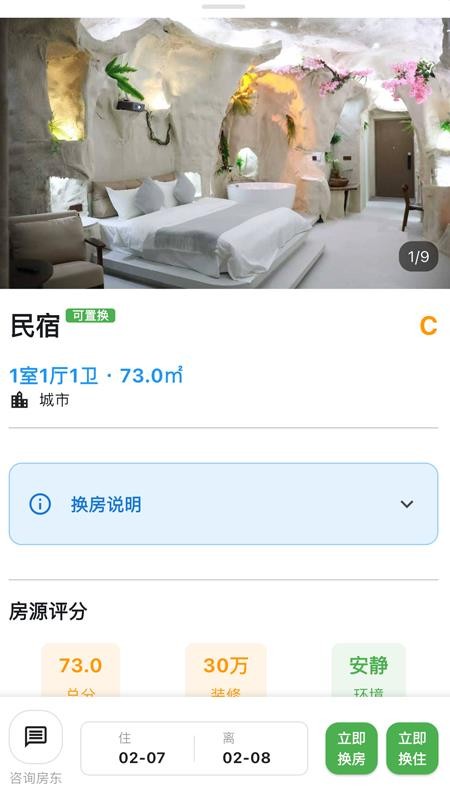Viewport: 450px width, 800px height.
Task: Change the 离 check-out date 02-08
Action: click(x=246, y=748)
